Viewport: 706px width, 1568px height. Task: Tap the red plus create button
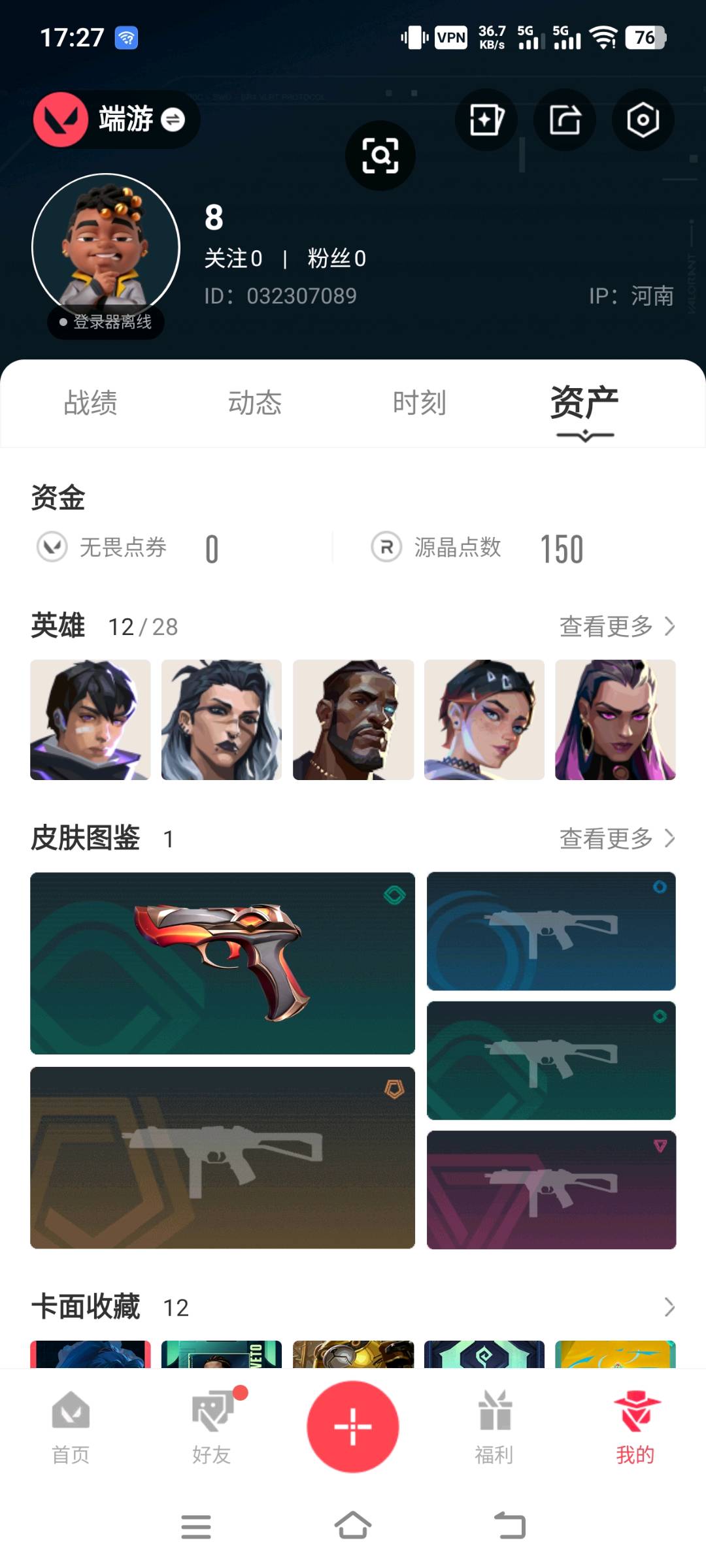pyautogui.click(x=353, y=1426)
